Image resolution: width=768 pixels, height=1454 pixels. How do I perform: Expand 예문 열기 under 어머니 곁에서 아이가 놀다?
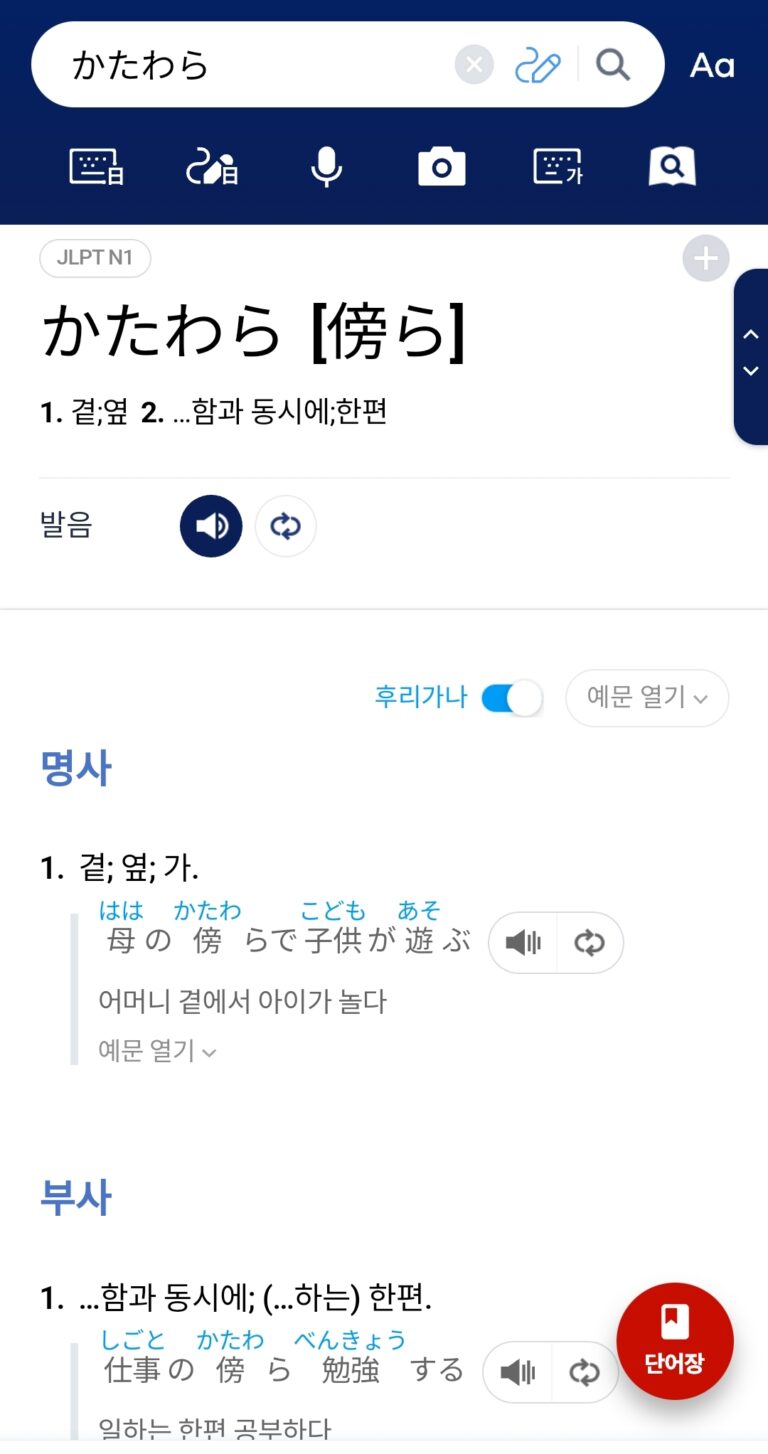[157, 1051]
